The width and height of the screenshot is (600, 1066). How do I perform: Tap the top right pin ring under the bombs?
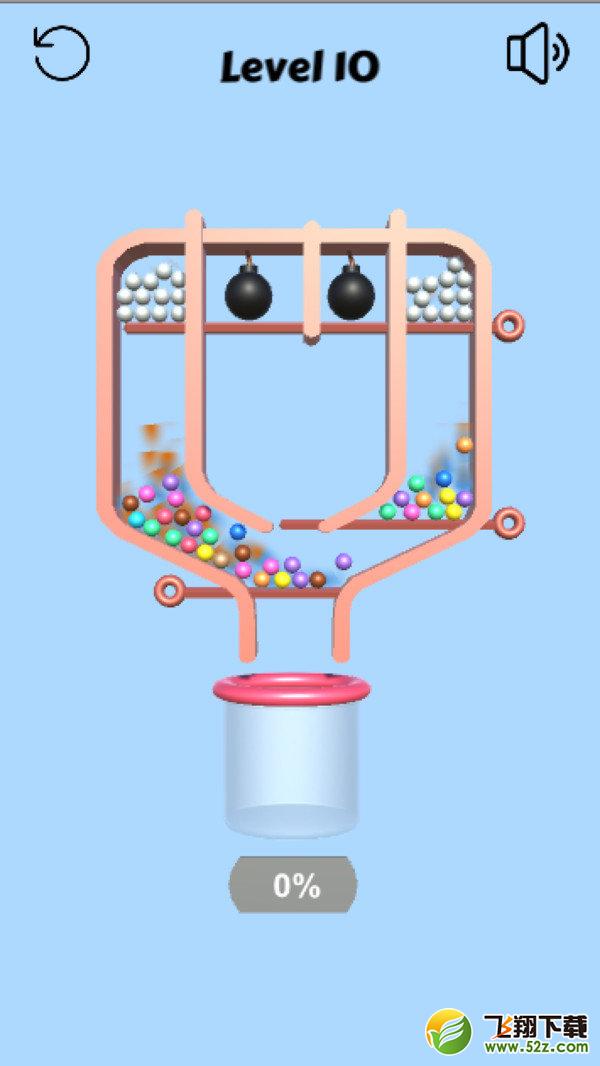(x=508, y=326)
